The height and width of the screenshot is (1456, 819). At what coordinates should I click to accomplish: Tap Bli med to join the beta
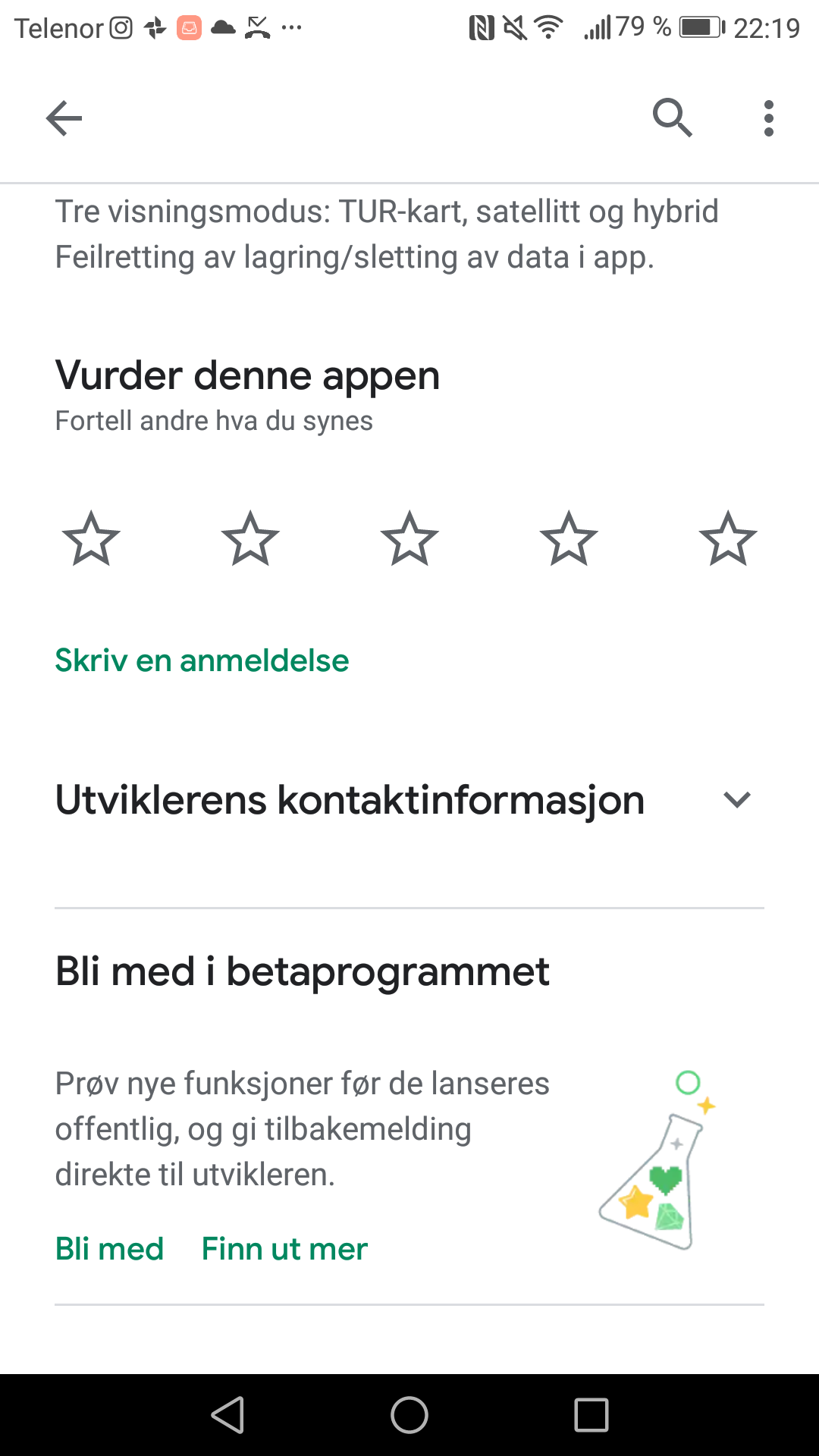108,1248
